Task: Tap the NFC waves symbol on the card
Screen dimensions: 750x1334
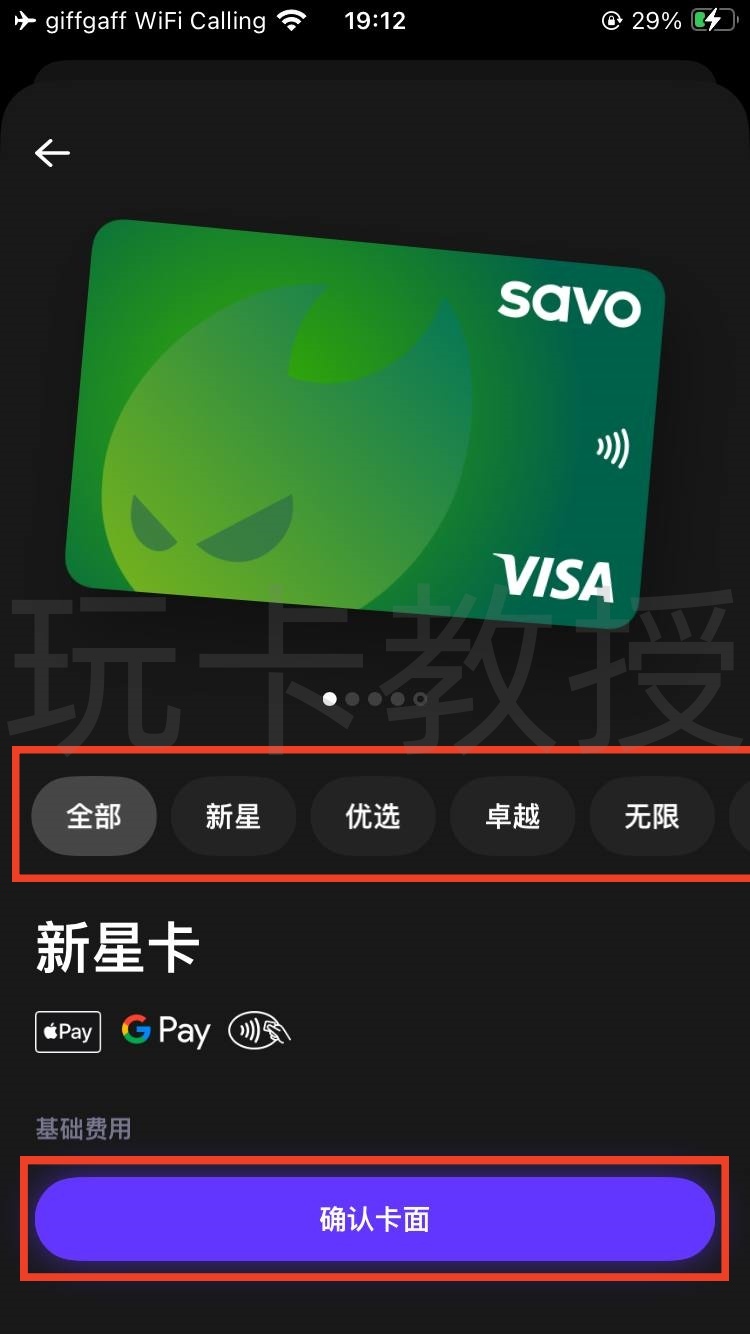Action: coord(612,447)
